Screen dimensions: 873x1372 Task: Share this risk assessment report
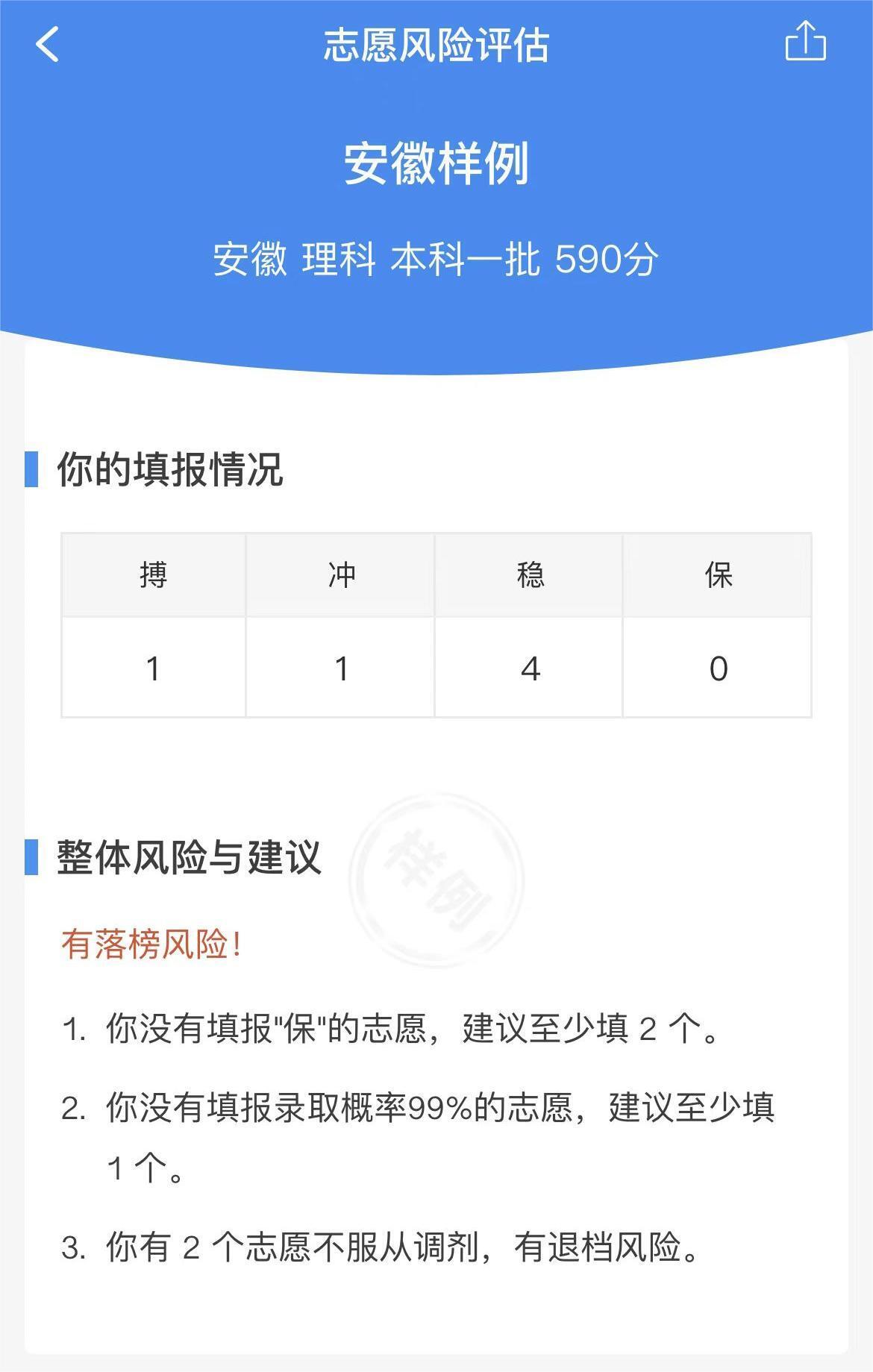click(x=806, y=41)
